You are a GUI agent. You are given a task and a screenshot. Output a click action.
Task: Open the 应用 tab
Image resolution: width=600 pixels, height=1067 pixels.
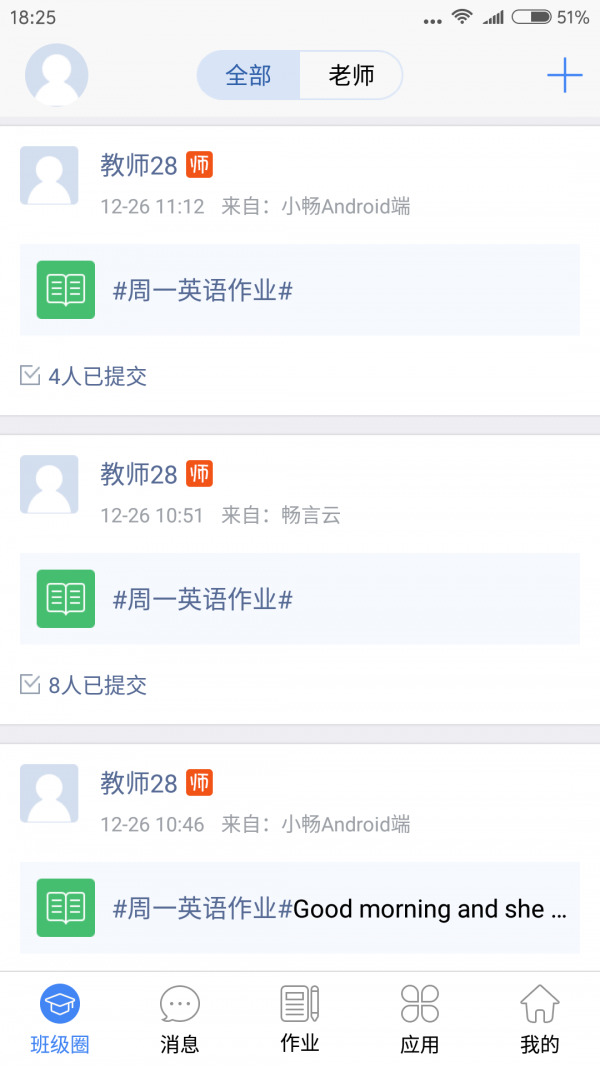tap(420, 1019)
